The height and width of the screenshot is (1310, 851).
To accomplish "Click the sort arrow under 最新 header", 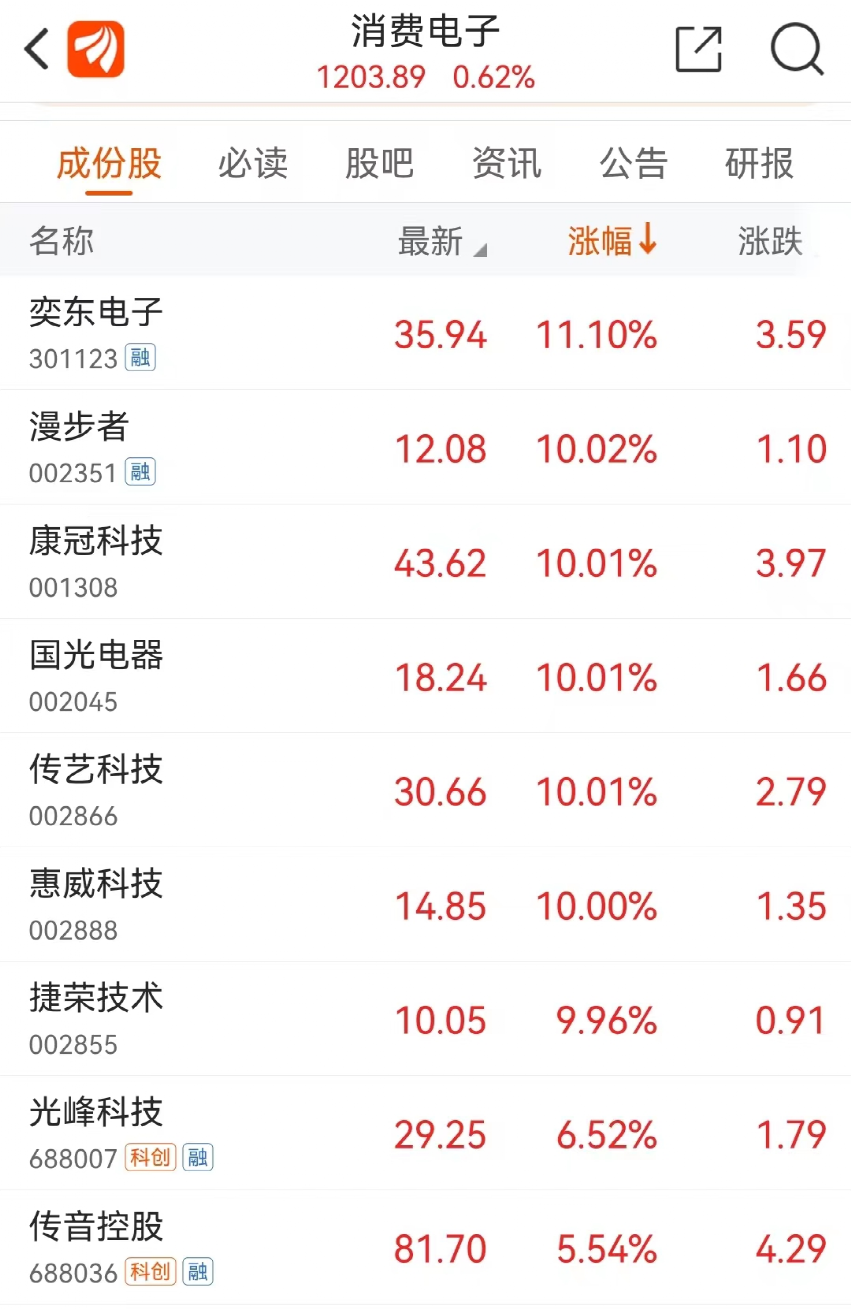I will point(480,250).
